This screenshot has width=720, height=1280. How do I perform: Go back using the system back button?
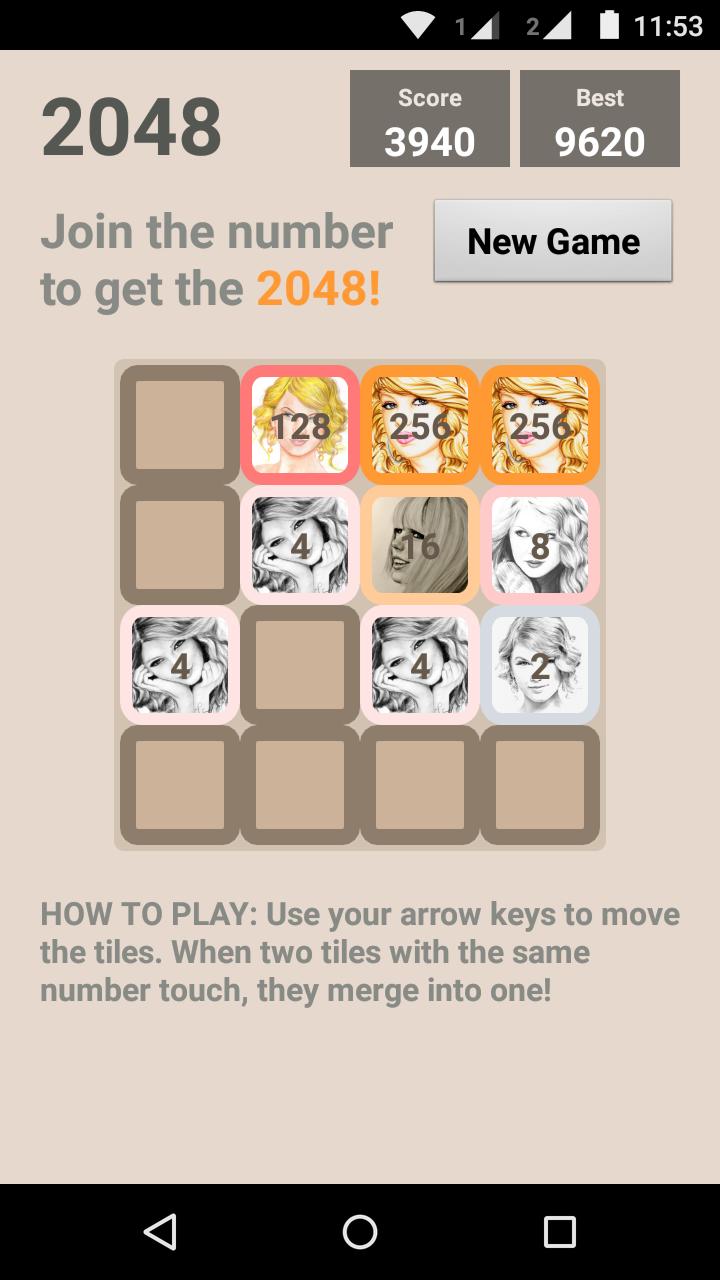pyautogui.click(x=160, y=1231)
